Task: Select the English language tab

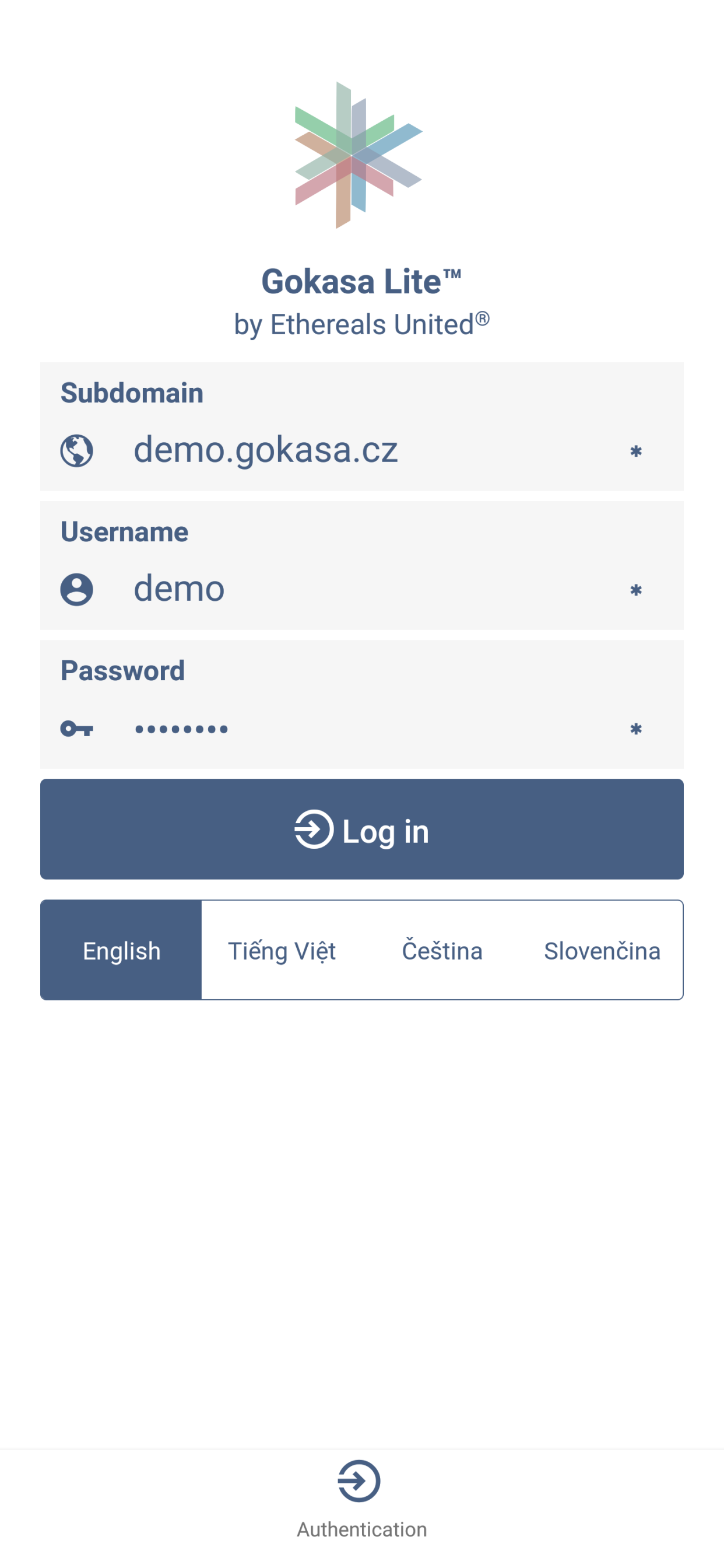Action: coord(121,950)
